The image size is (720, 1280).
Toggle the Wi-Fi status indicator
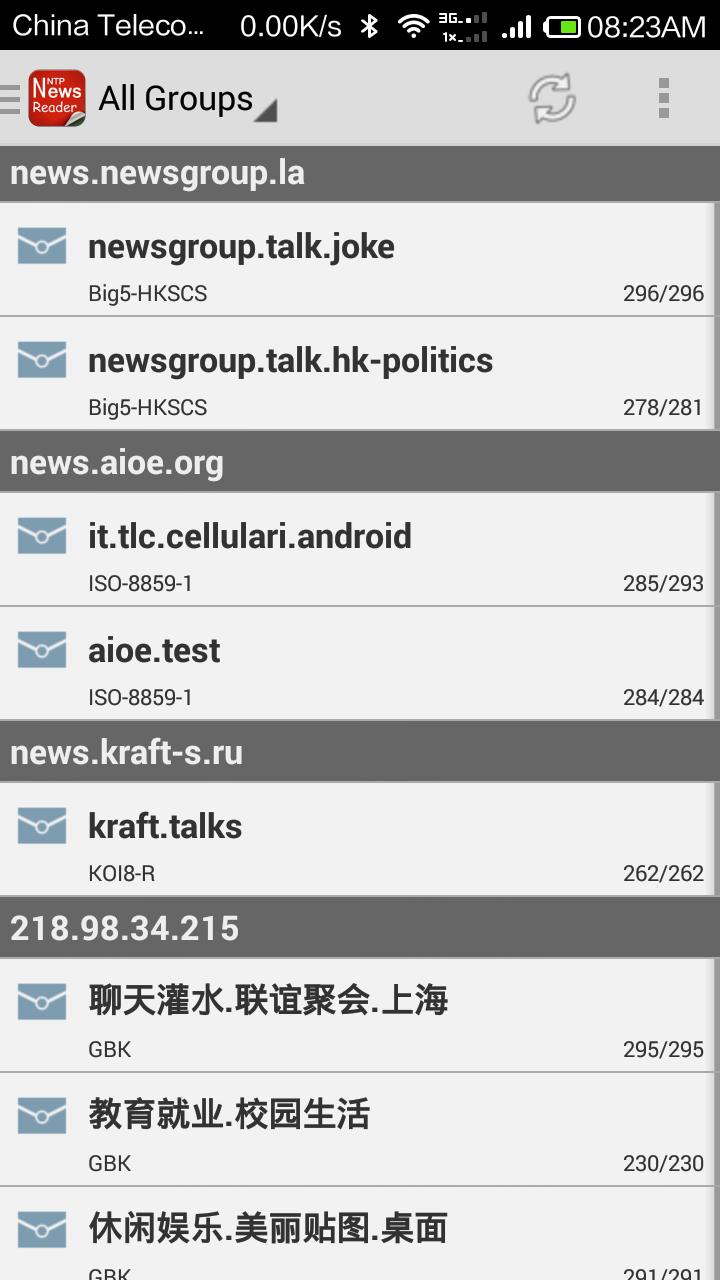click(x=420, y=25)
